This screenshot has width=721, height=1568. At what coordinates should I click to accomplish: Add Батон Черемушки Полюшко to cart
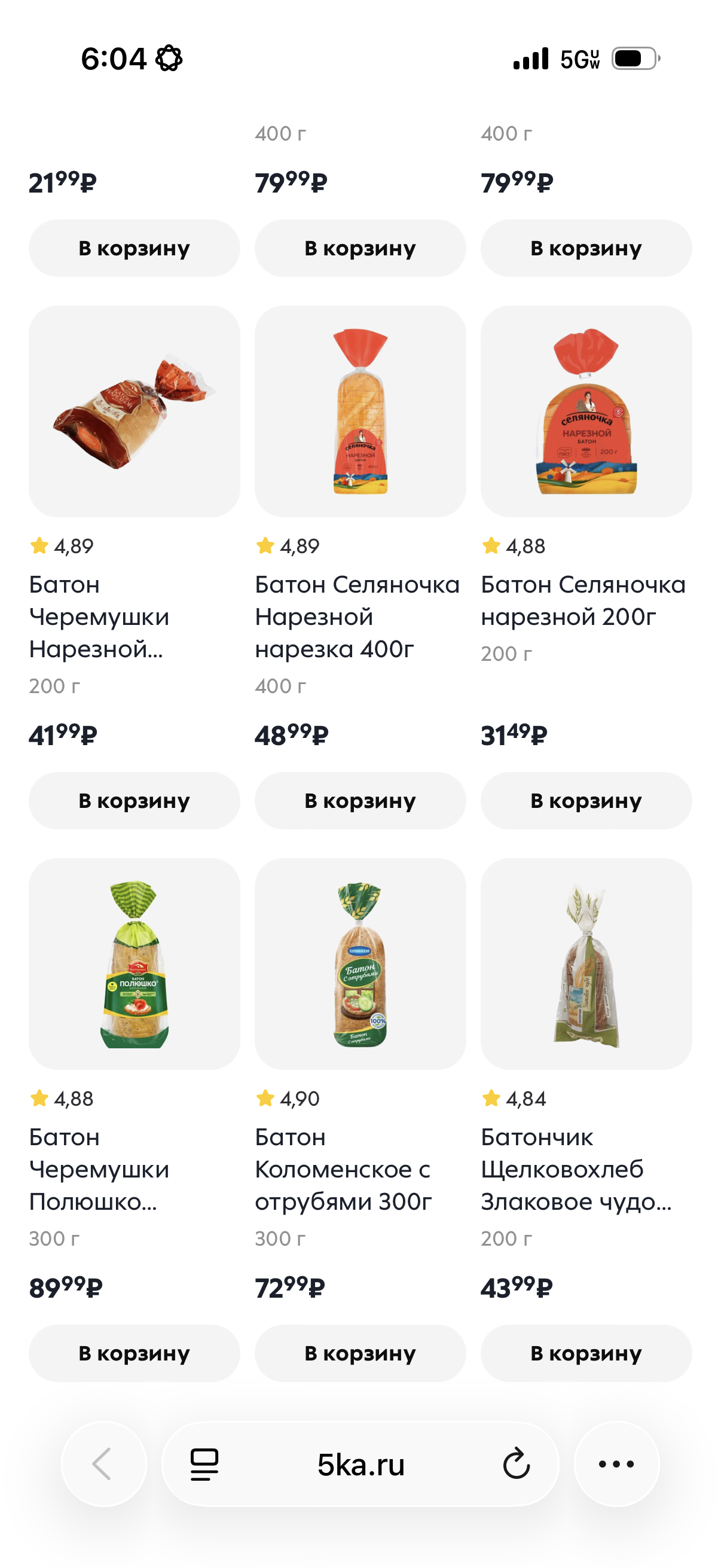(134, 1353)
